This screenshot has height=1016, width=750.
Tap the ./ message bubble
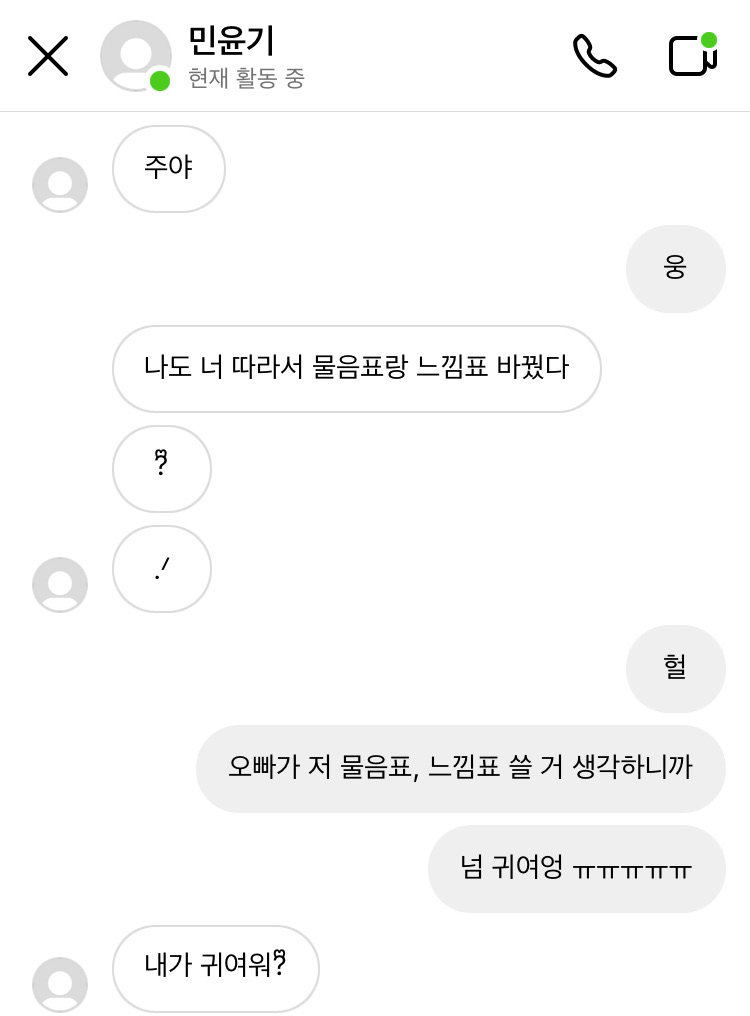(161, 568)
